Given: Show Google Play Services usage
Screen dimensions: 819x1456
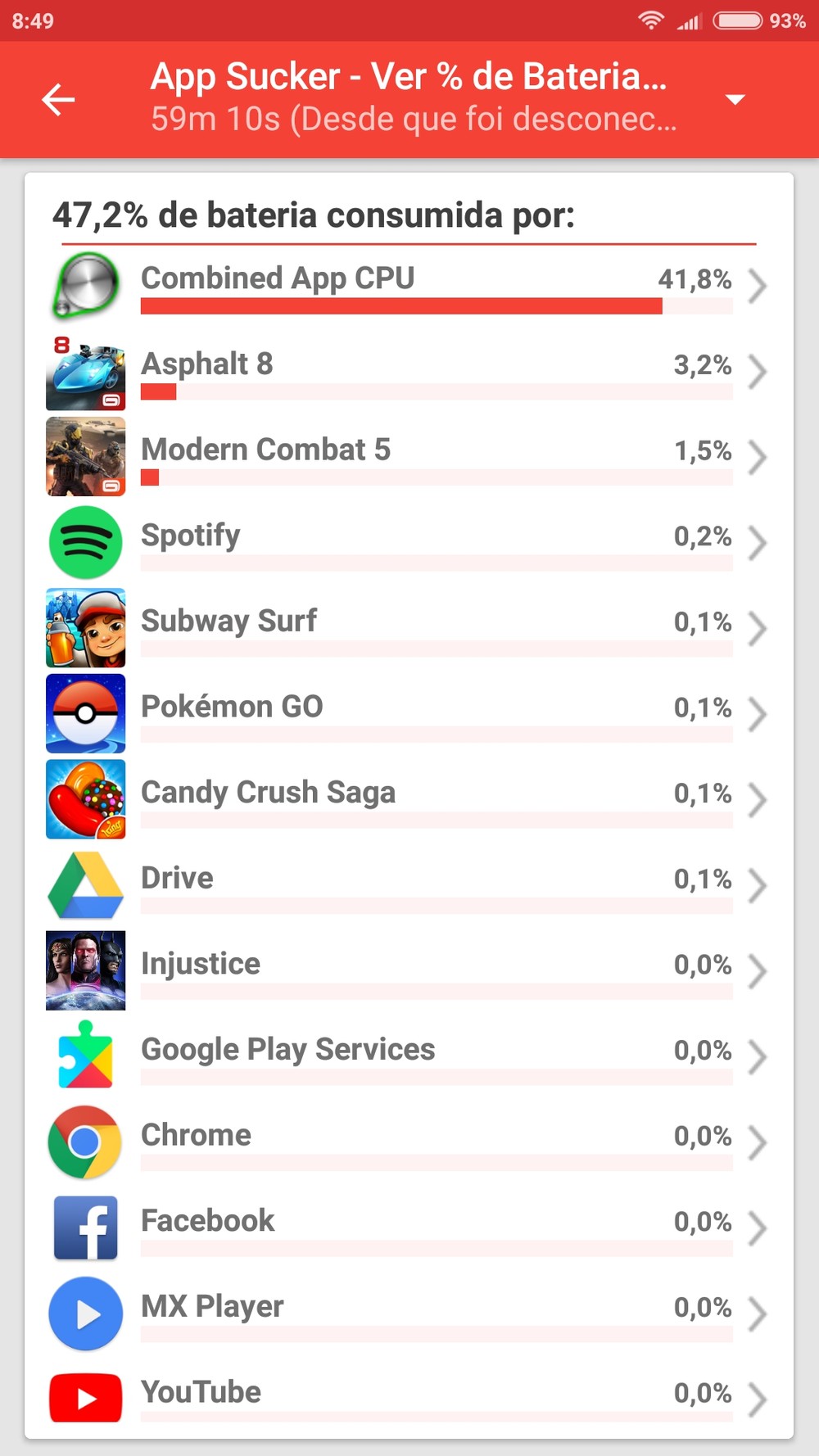Looking at the screenshot, I should pos(409,1056).
